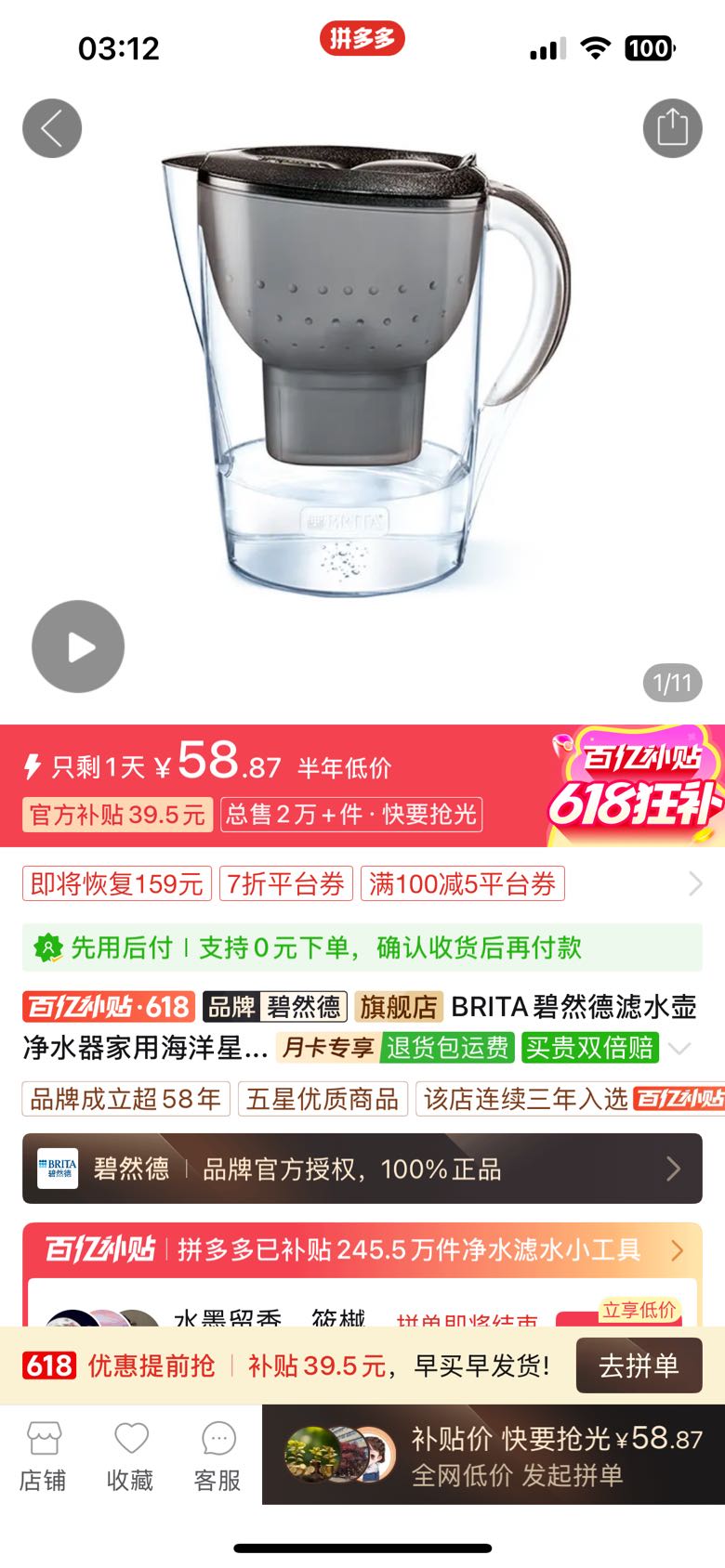Open the 百亿补贴 subsidy banner arrow
The width and height of the screenshot is (725, 1568).
(x=678, y=1250)
